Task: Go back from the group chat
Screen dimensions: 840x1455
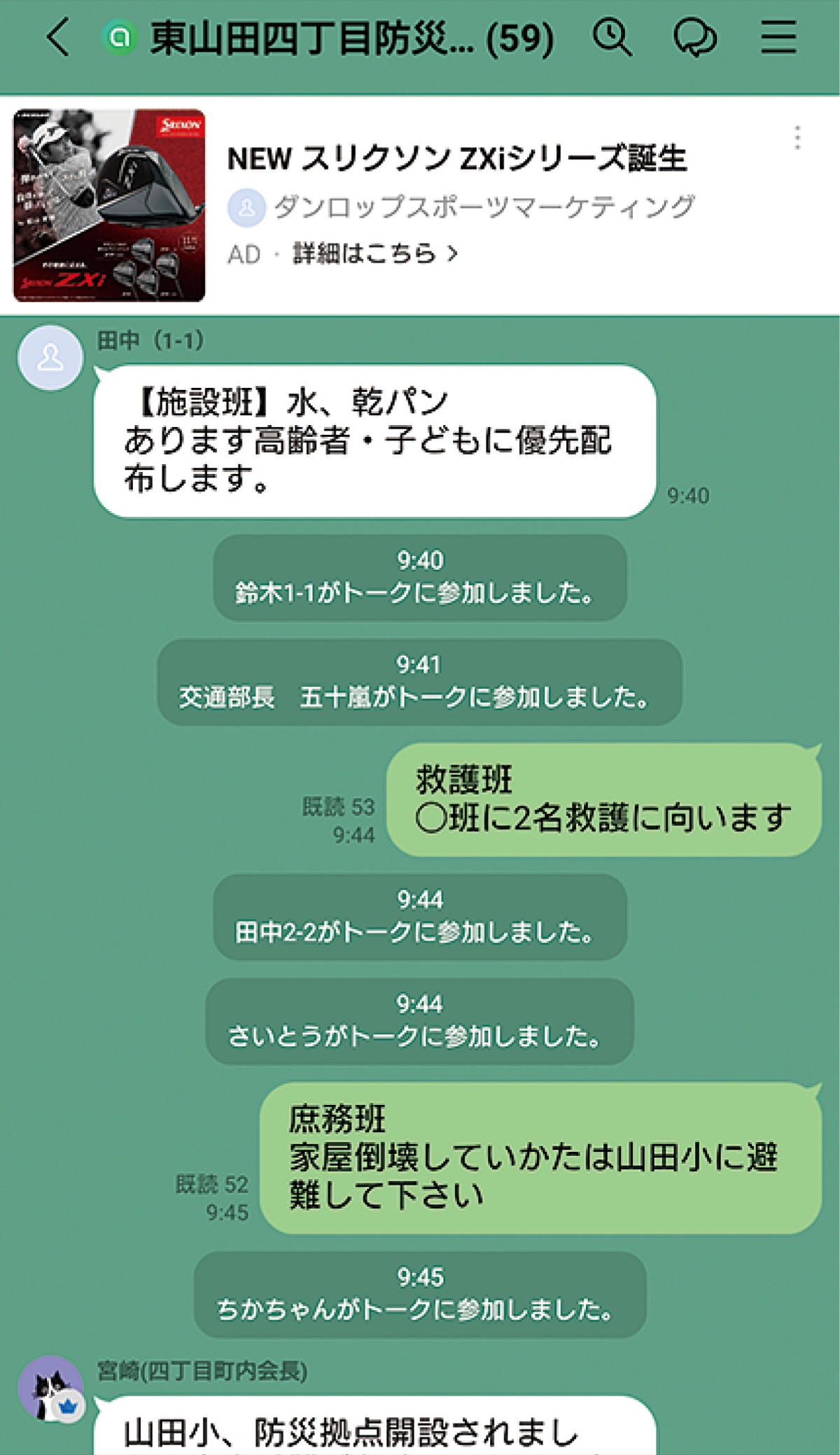Action: point(58,37)
